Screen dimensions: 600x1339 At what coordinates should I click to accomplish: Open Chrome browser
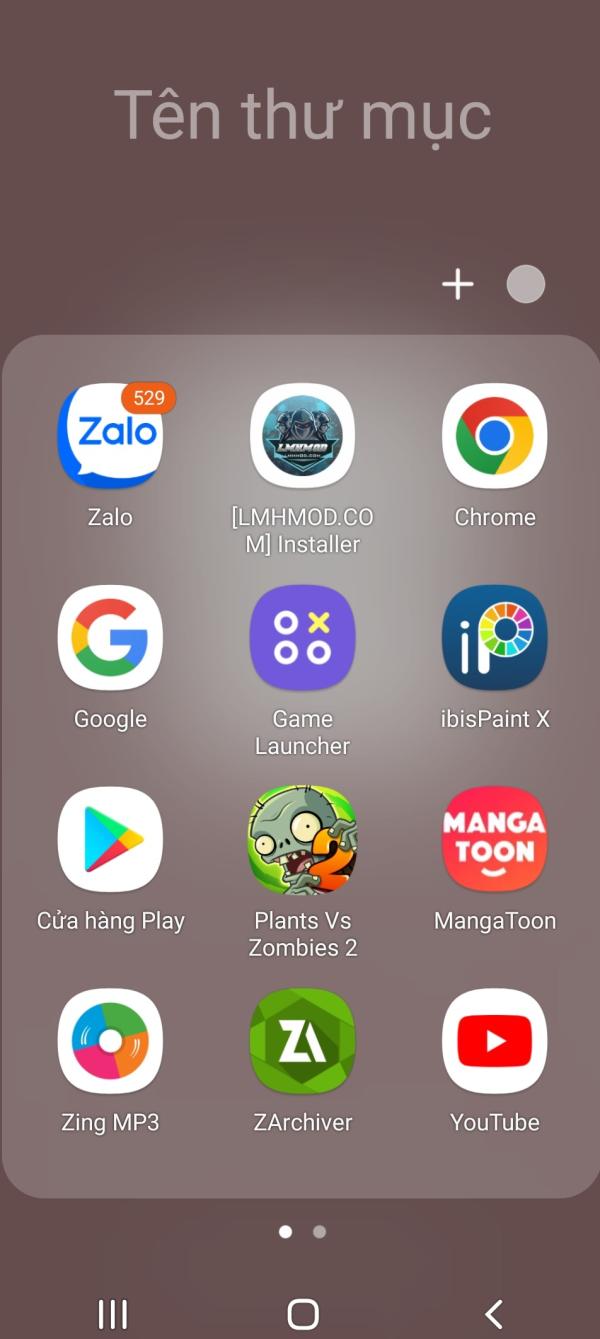pyautogui.click(x=494, y=437)
